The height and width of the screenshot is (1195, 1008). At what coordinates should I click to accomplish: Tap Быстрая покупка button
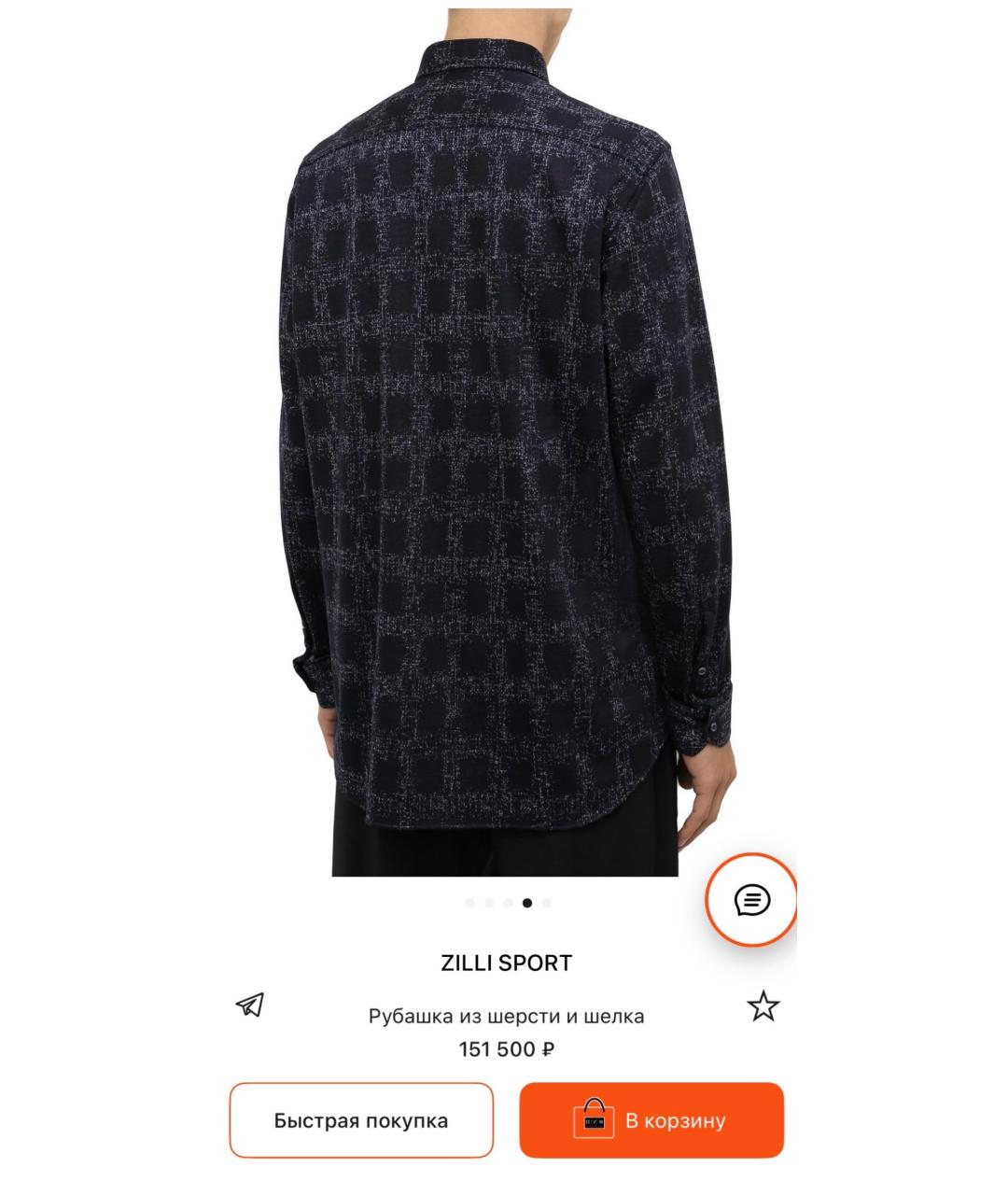pyautogui.click(x=361, y=1120)
